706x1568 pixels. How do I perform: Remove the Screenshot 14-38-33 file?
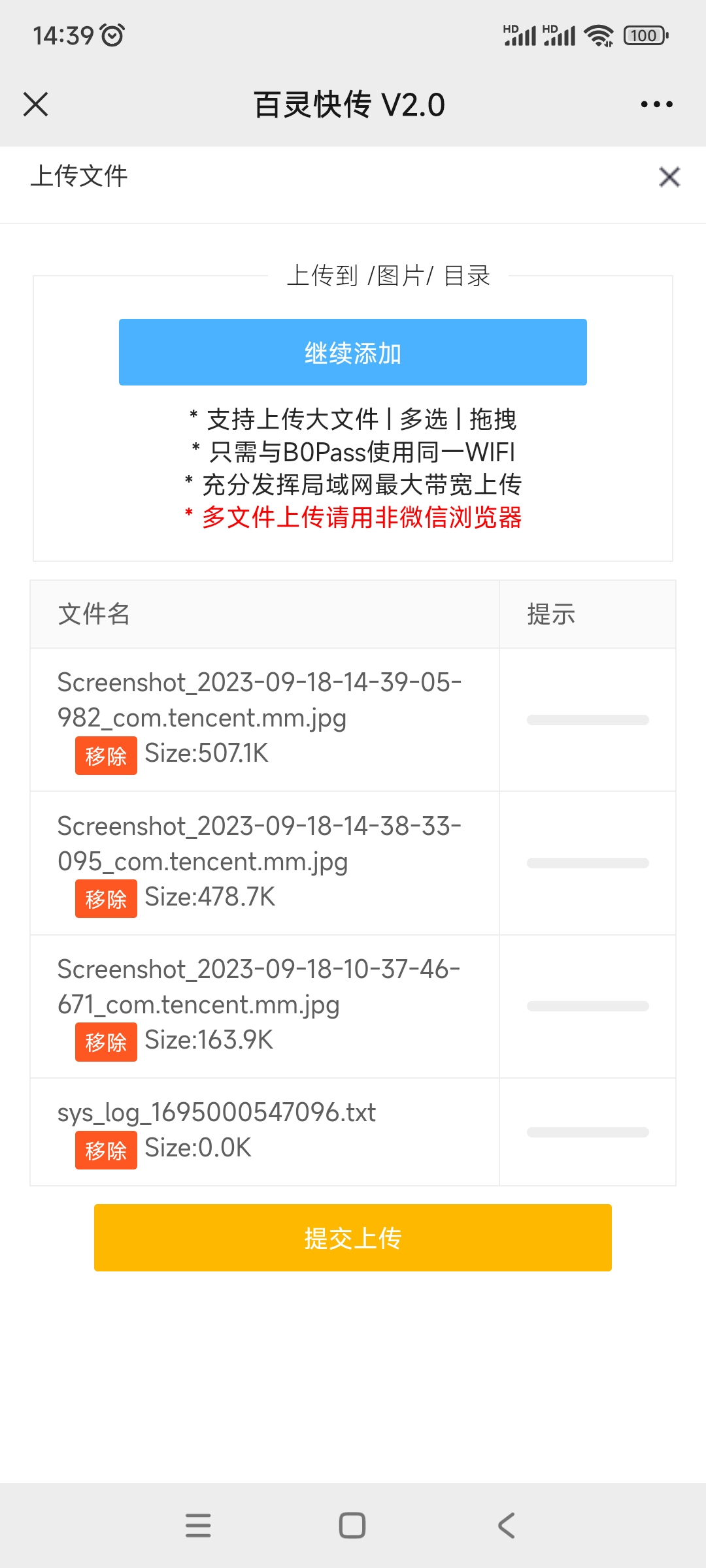pos(106,899)
